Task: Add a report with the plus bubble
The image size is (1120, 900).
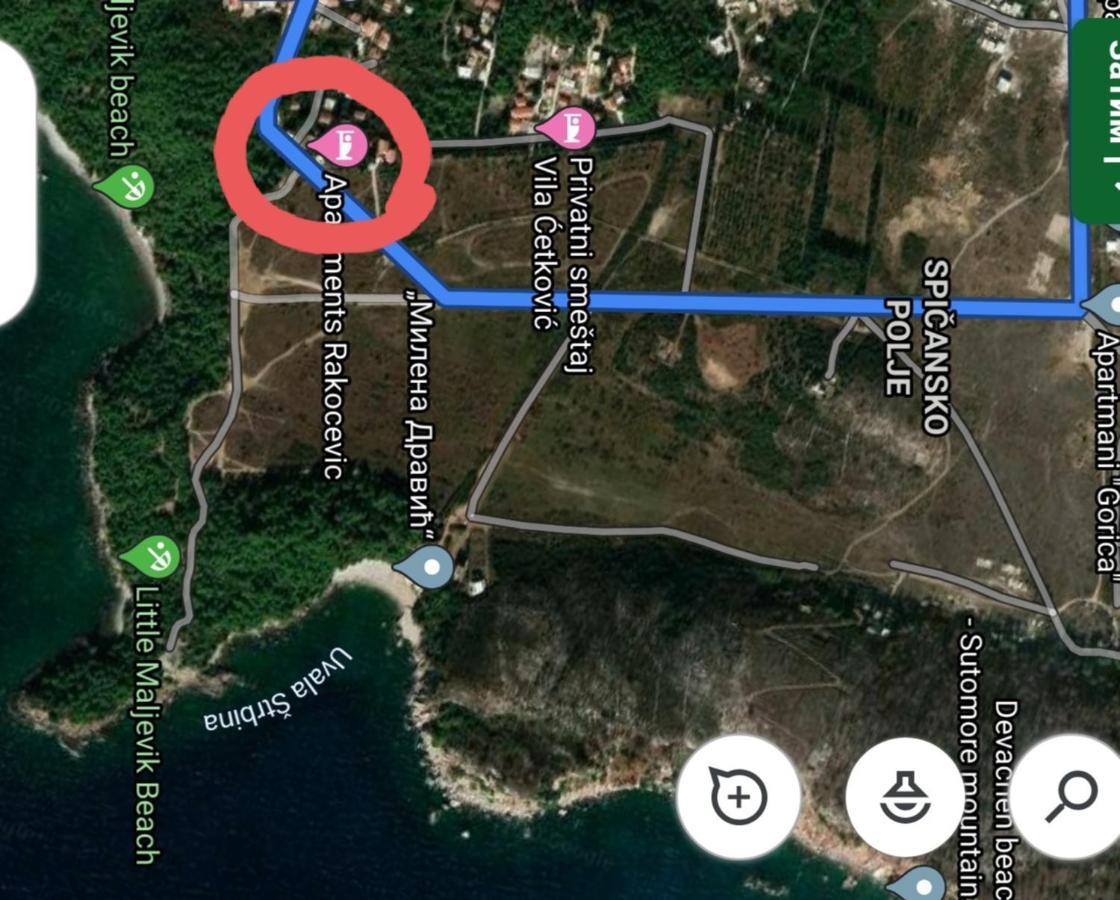Action: click(x=738, y=797)
